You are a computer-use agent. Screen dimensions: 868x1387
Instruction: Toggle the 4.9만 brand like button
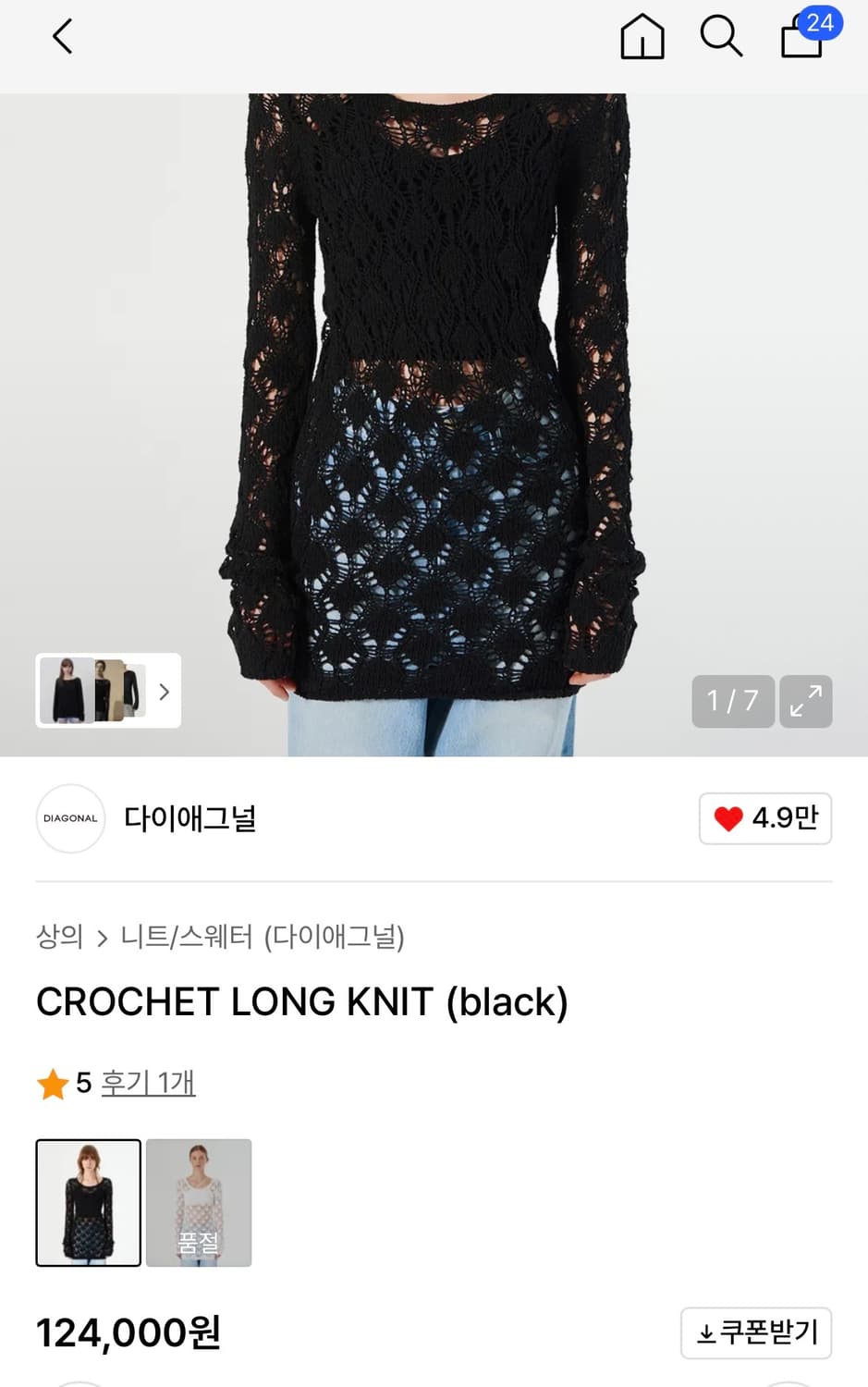click(765, 818)
